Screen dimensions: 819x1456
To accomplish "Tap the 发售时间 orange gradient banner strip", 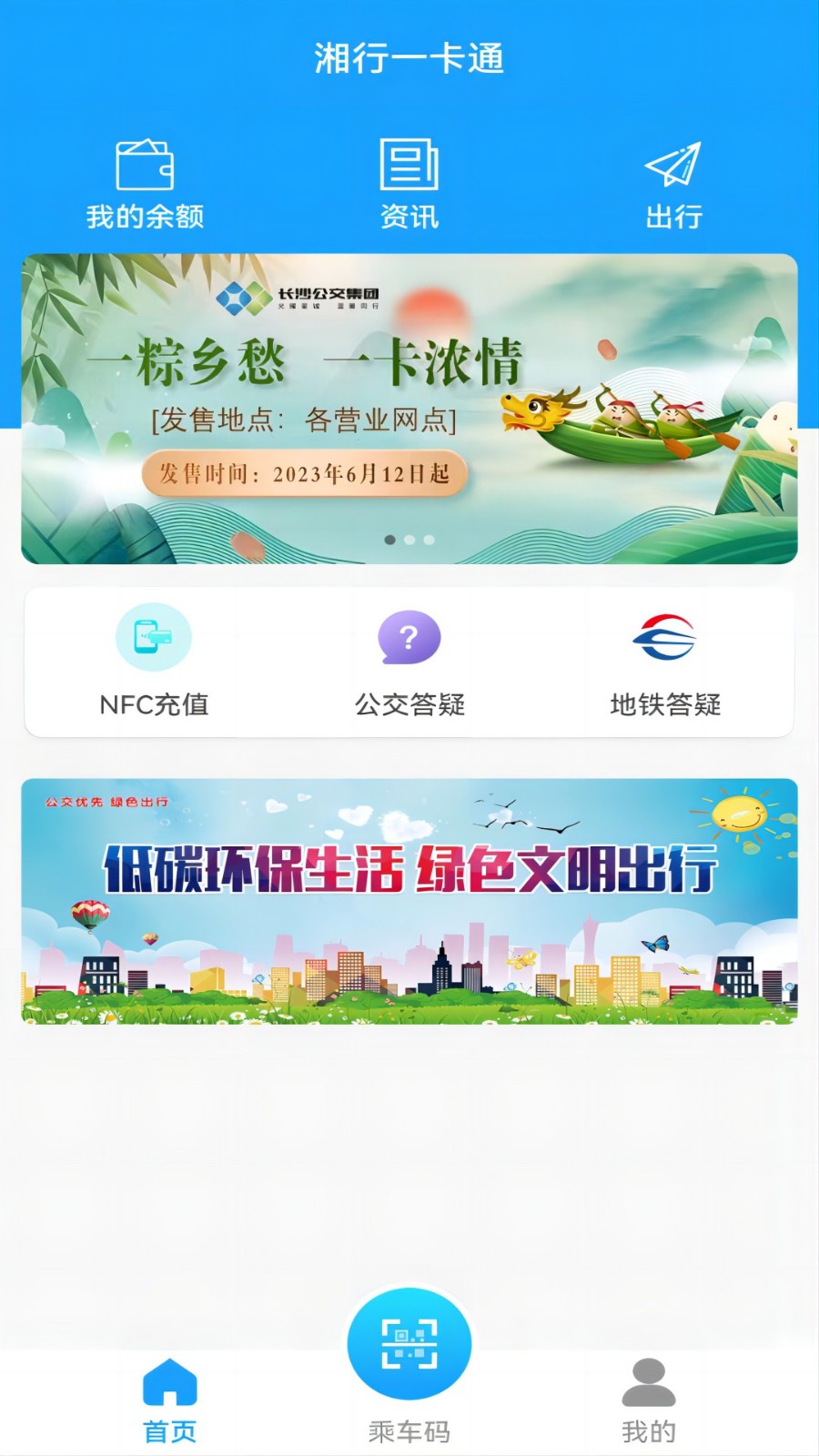I will (309, 472).
